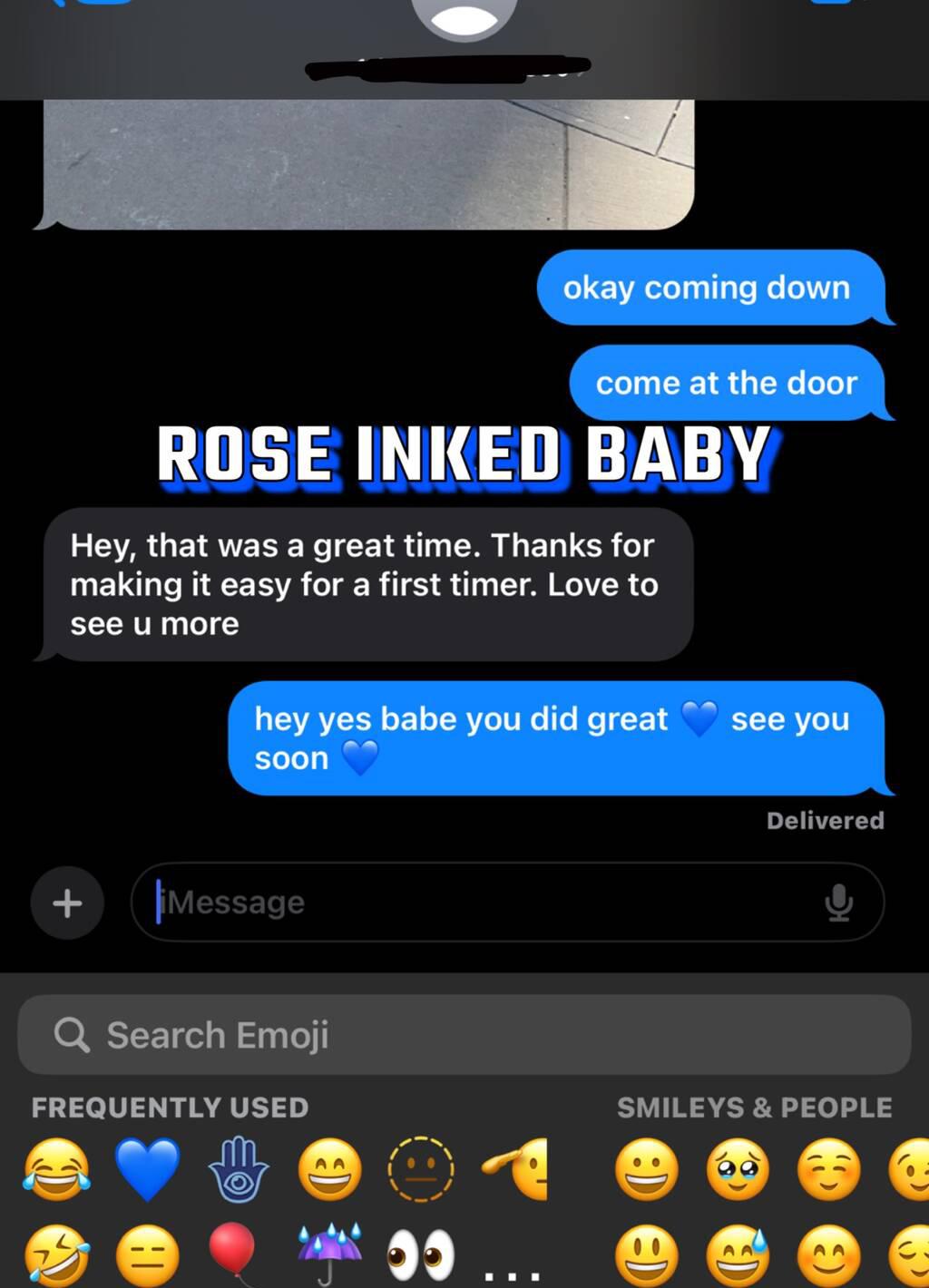
Task: Insert the face with tears of joy emoji
Action: point(56,1170)
